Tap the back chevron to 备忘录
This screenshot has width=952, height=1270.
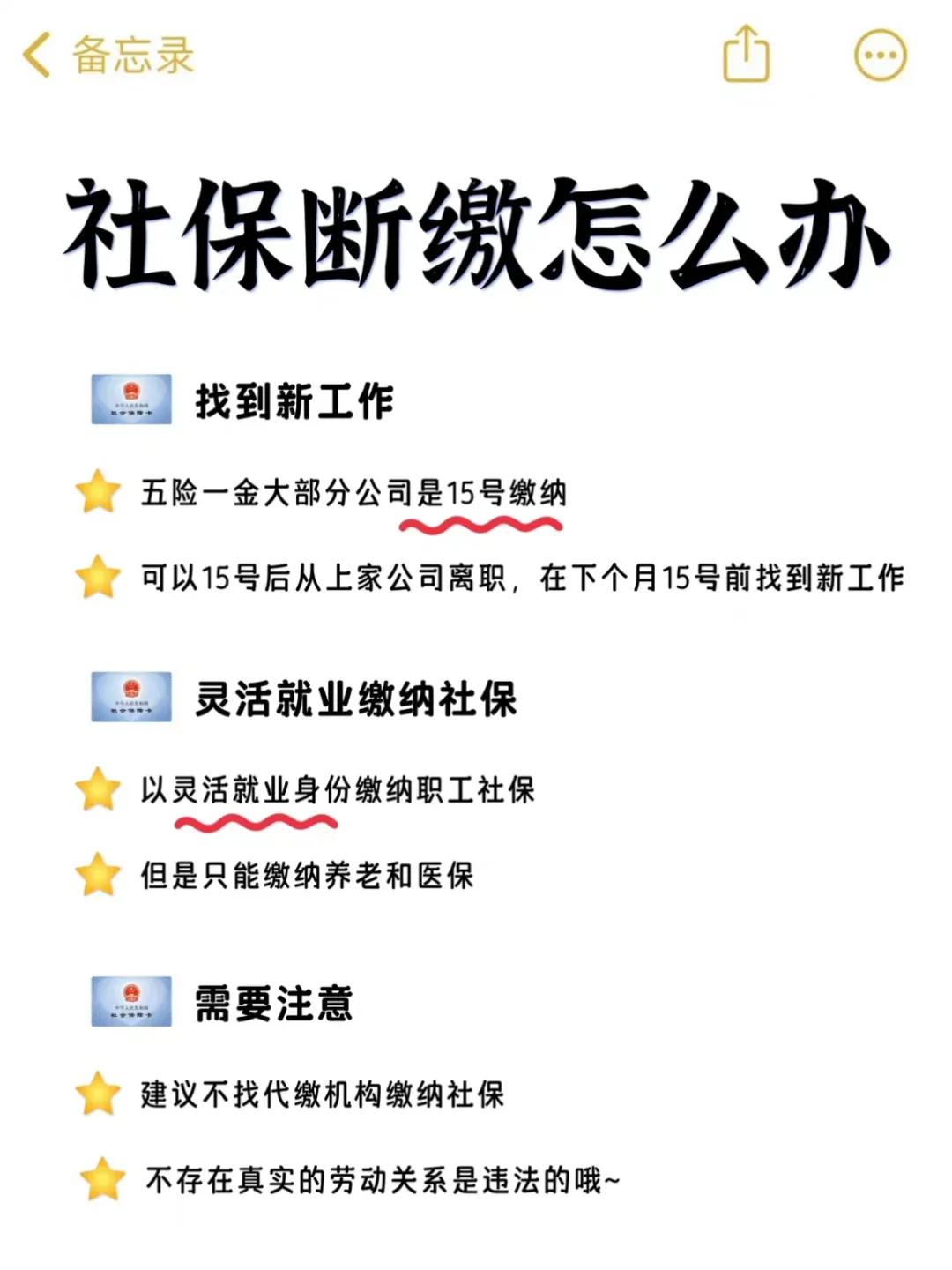click(x=34, y=56)
